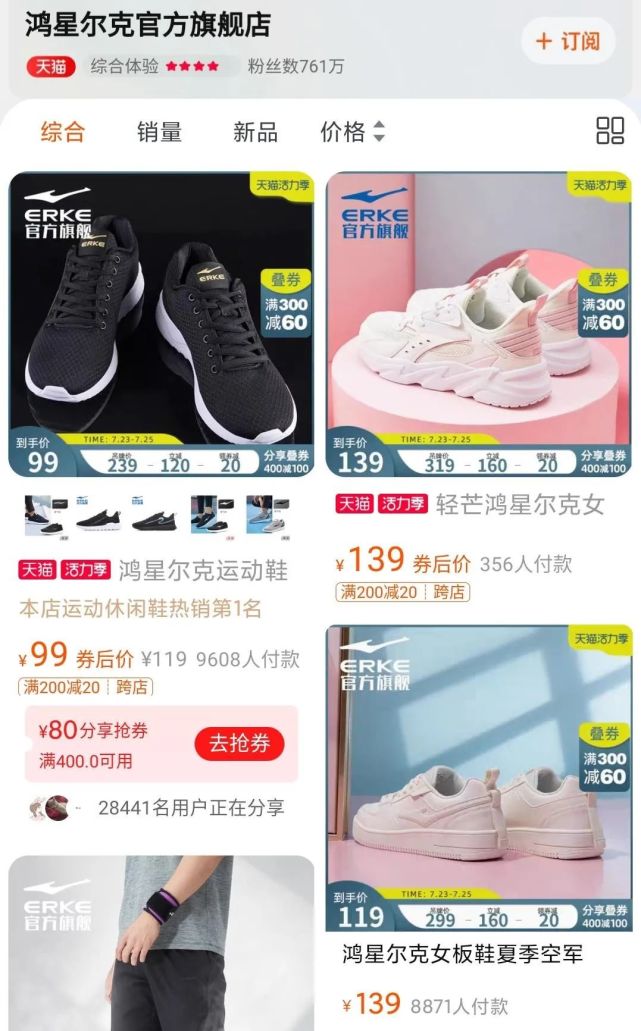Screen dimensions: 641x1031
Task: Open the 鸿星尔克女板鞋夏季空军 product card
Action: (x=479, y=778)
